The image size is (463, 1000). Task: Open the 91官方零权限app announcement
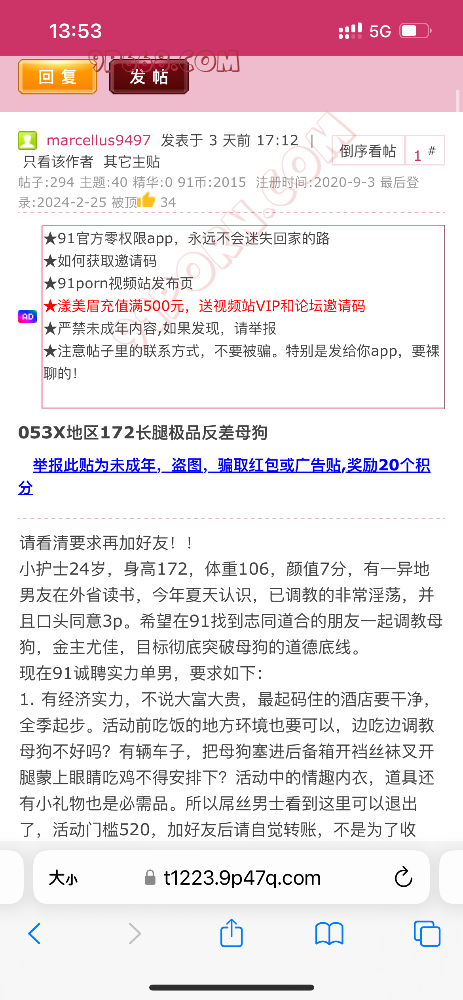point(186,239)
